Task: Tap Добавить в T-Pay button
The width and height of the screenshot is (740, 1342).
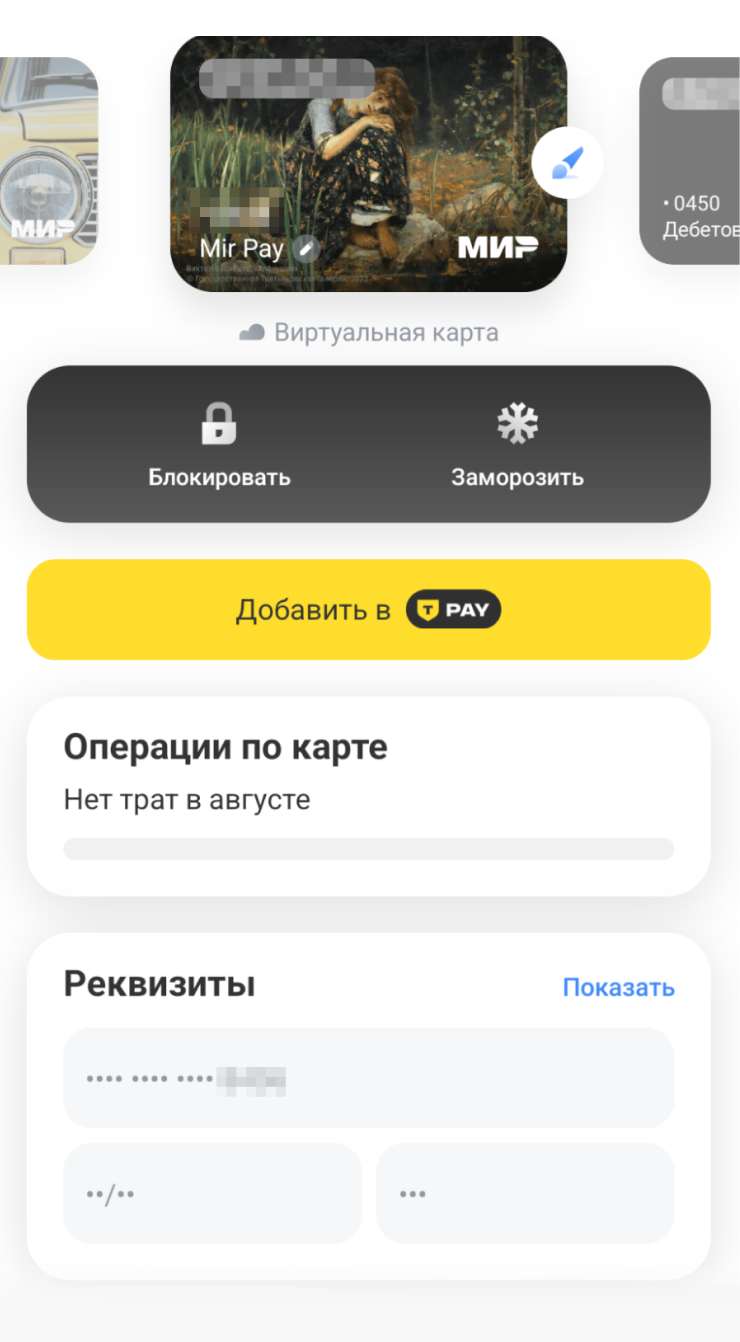Action: coord(368,609)
